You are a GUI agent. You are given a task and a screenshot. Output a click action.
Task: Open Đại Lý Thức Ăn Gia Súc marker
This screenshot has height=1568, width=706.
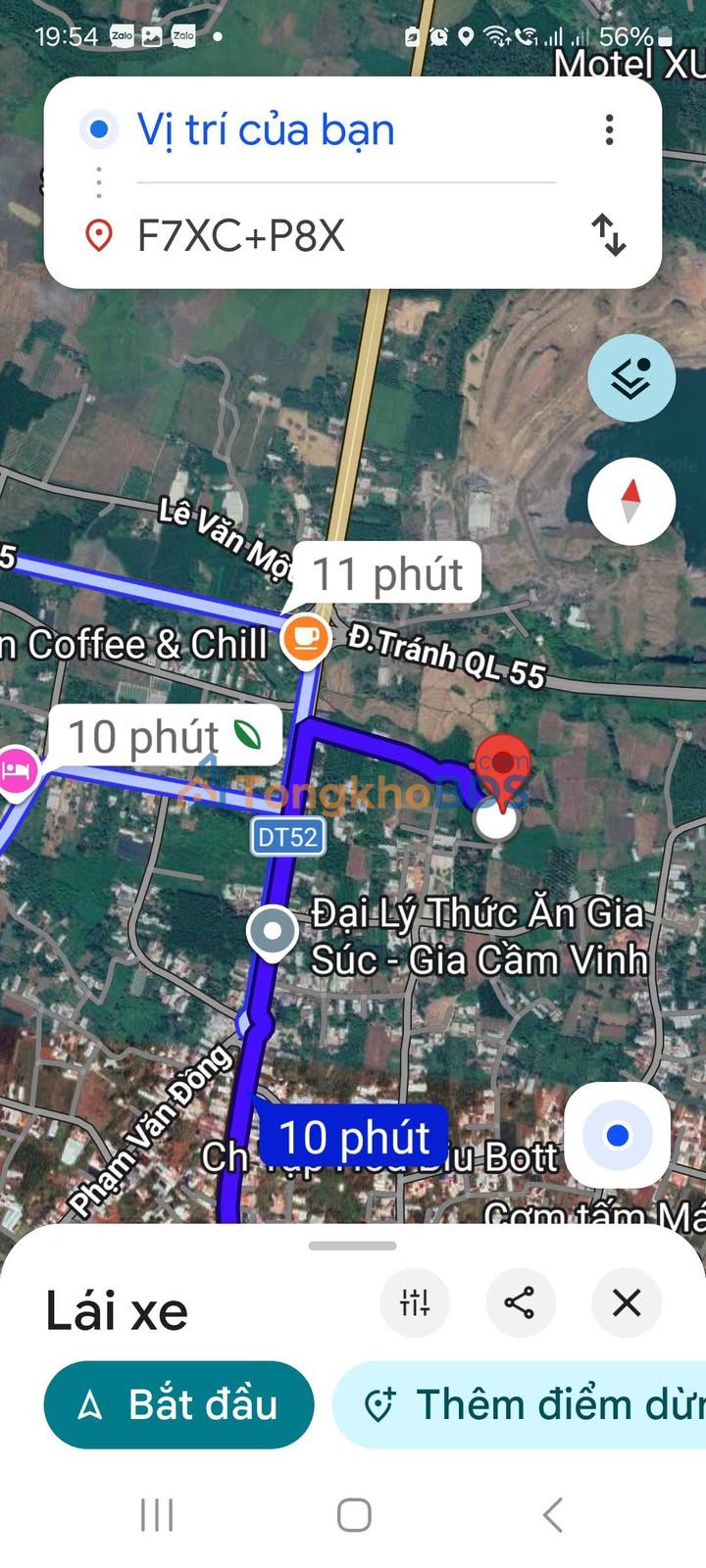[273, 932]
